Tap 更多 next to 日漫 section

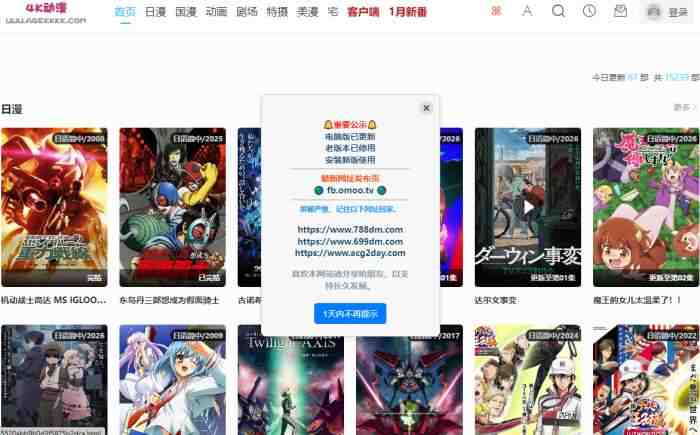tap(684, 107)
